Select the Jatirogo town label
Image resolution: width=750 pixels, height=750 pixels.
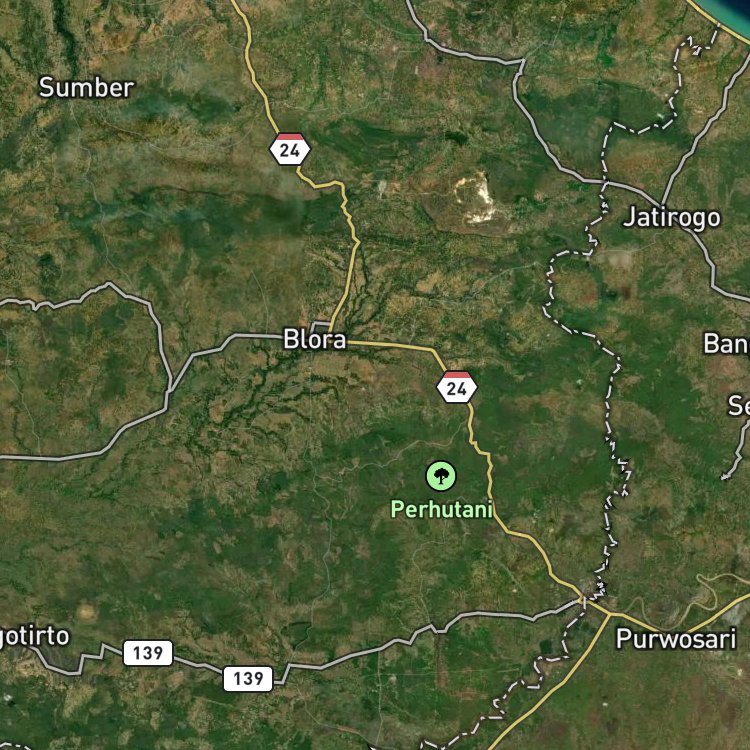tap(671, 218)
